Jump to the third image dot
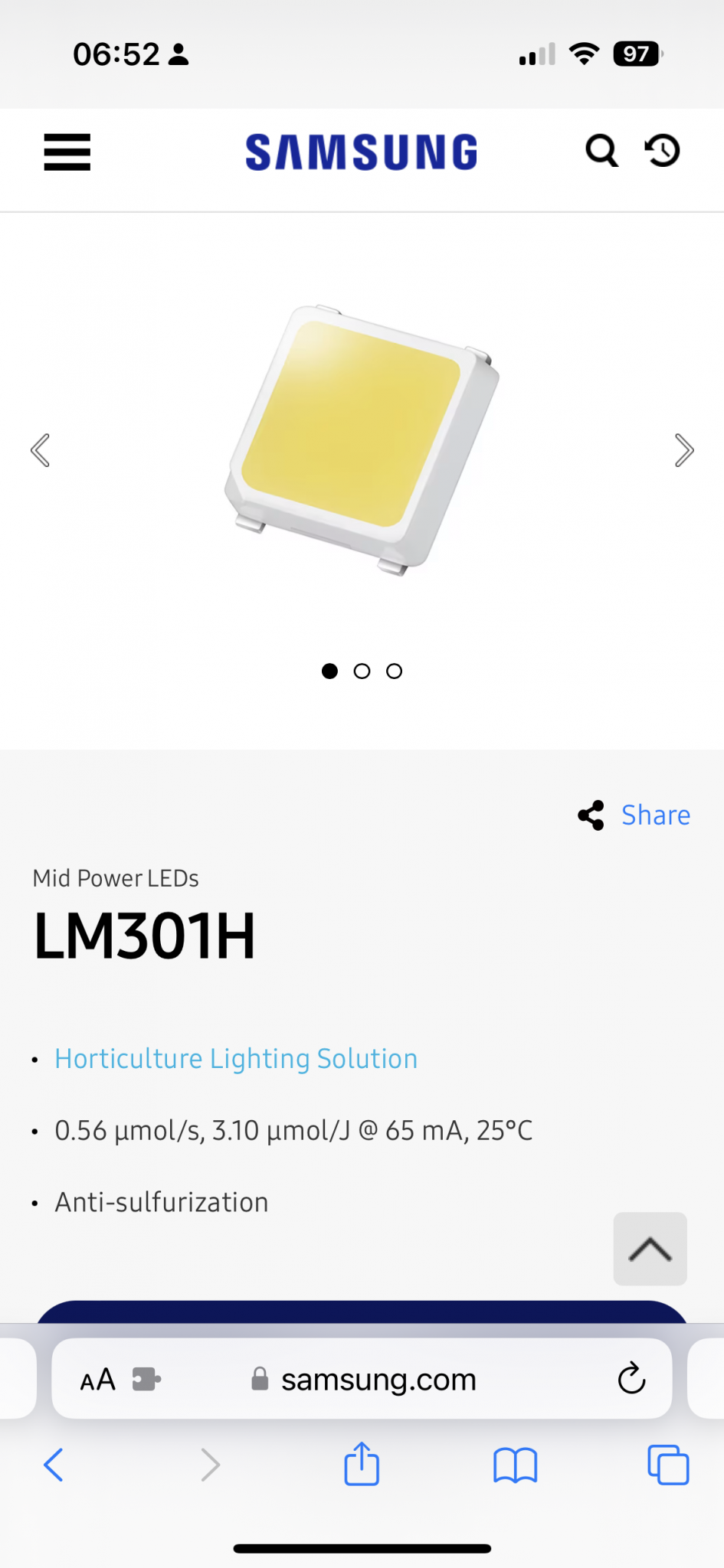724x1568 pixels. [x=394, y=671]
